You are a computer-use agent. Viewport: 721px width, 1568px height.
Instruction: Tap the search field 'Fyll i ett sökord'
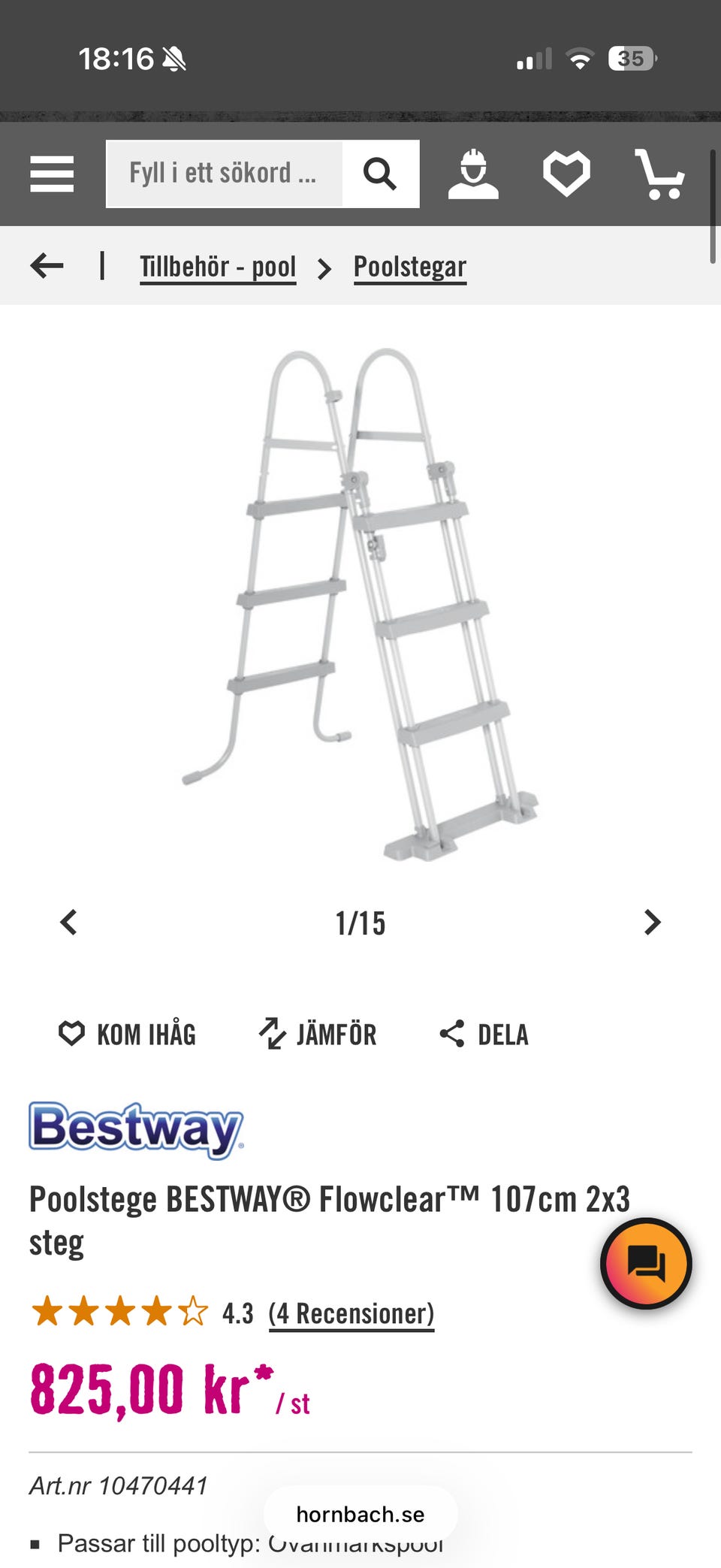tap(225, 174)
